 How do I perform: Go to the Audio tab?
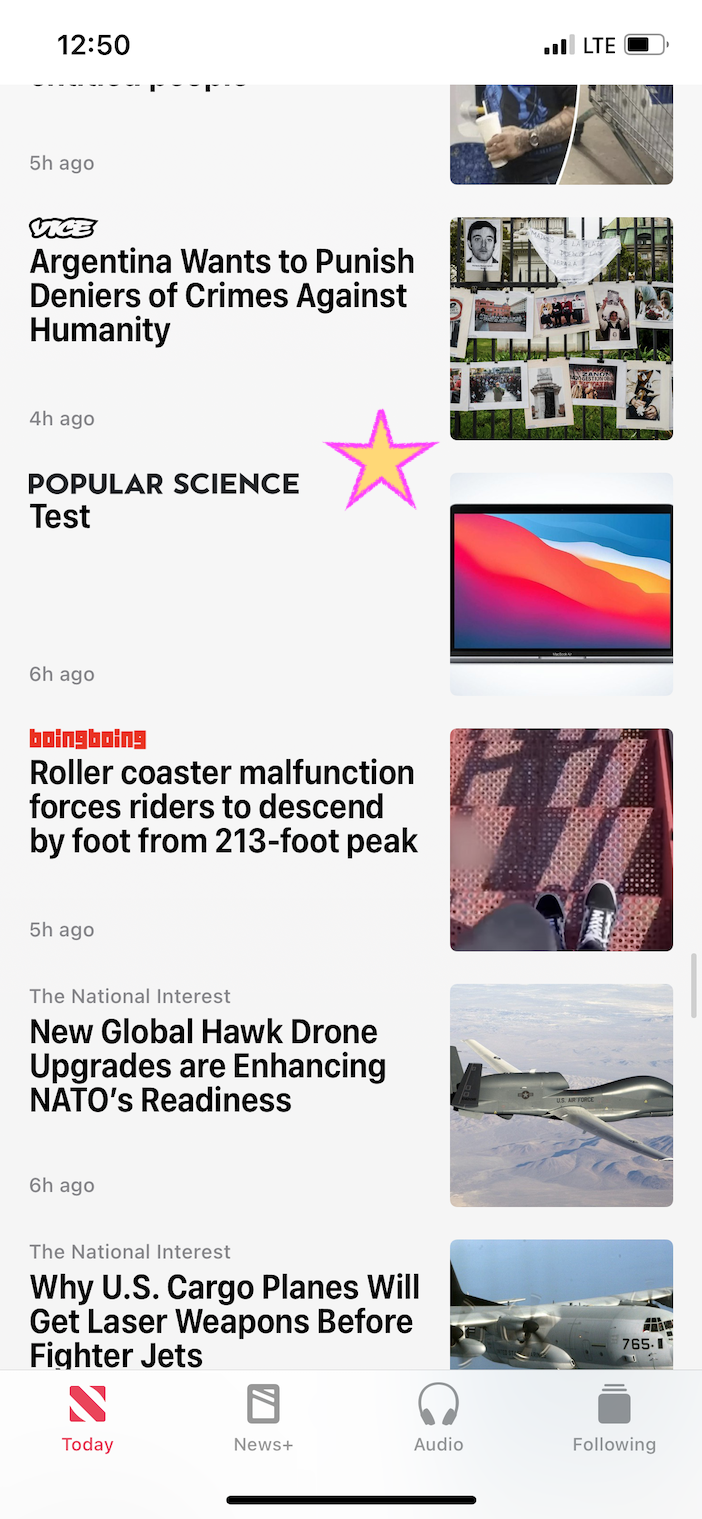[x=438, y=1418]
